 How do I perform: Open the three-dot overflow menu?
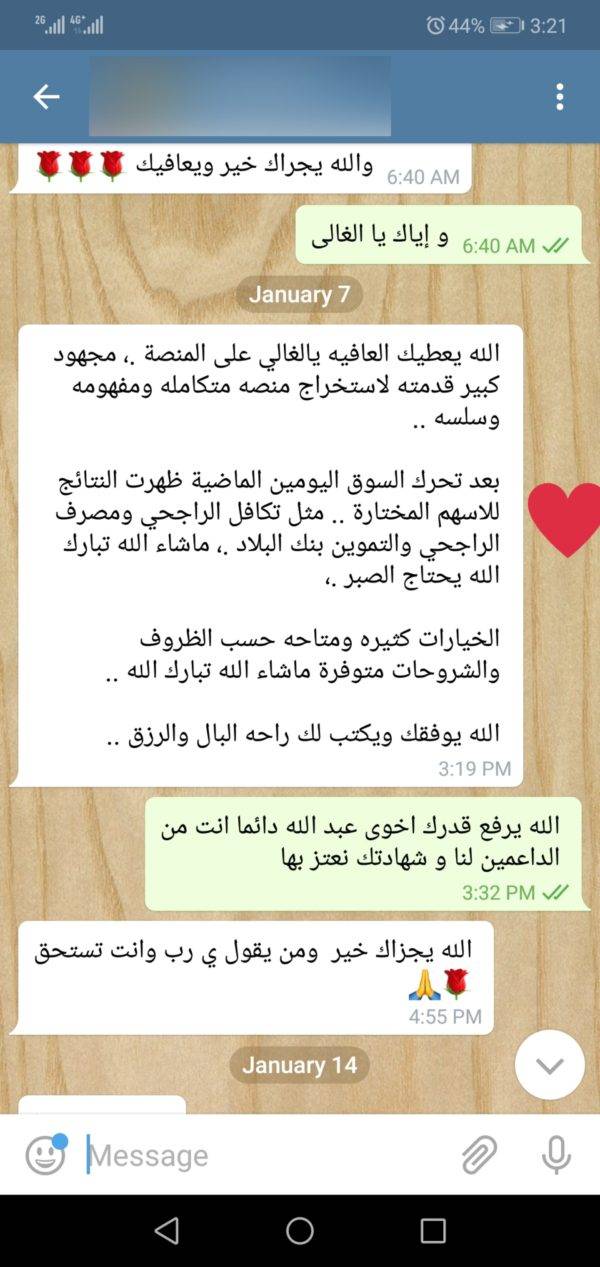[559, 96]
